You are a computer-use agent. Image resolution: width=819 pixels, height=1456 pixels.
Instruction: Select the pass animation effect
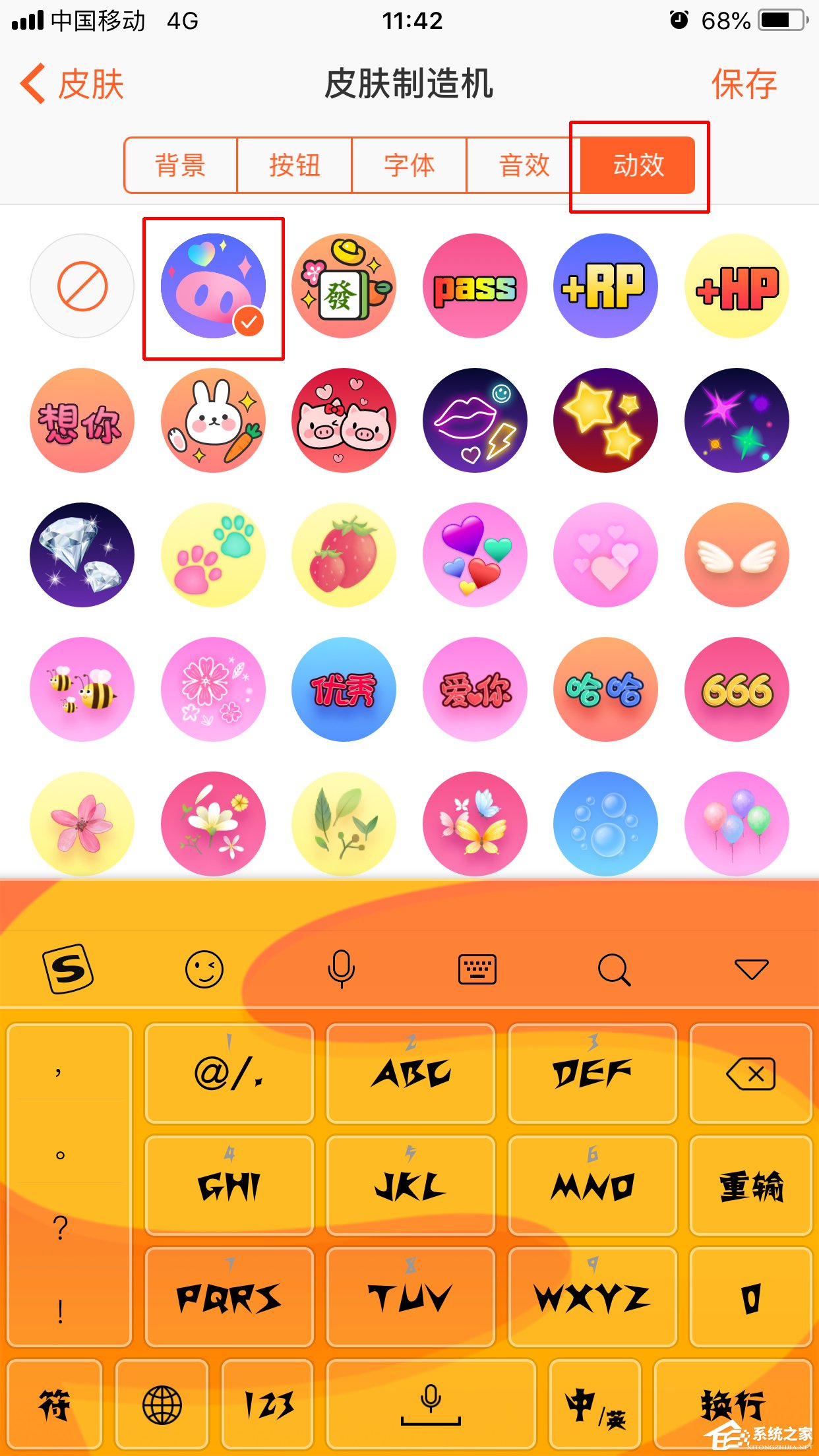[x=475, y=286]
